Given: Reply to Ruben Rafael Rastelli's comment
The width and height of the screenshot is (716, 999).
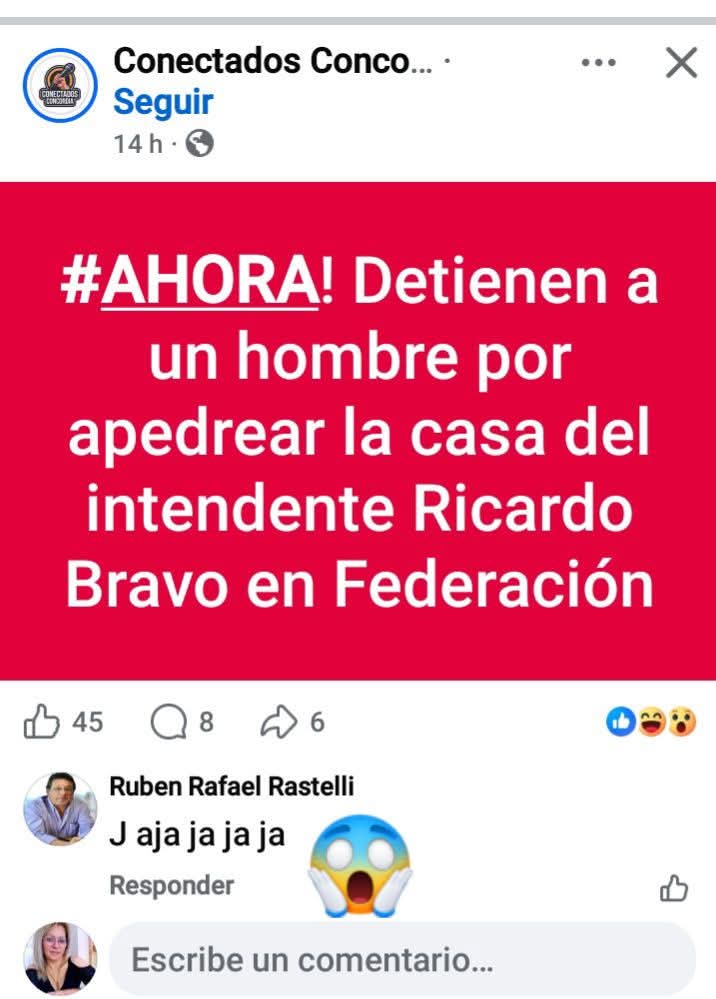Looking at the screenshot, I should 171,885.
